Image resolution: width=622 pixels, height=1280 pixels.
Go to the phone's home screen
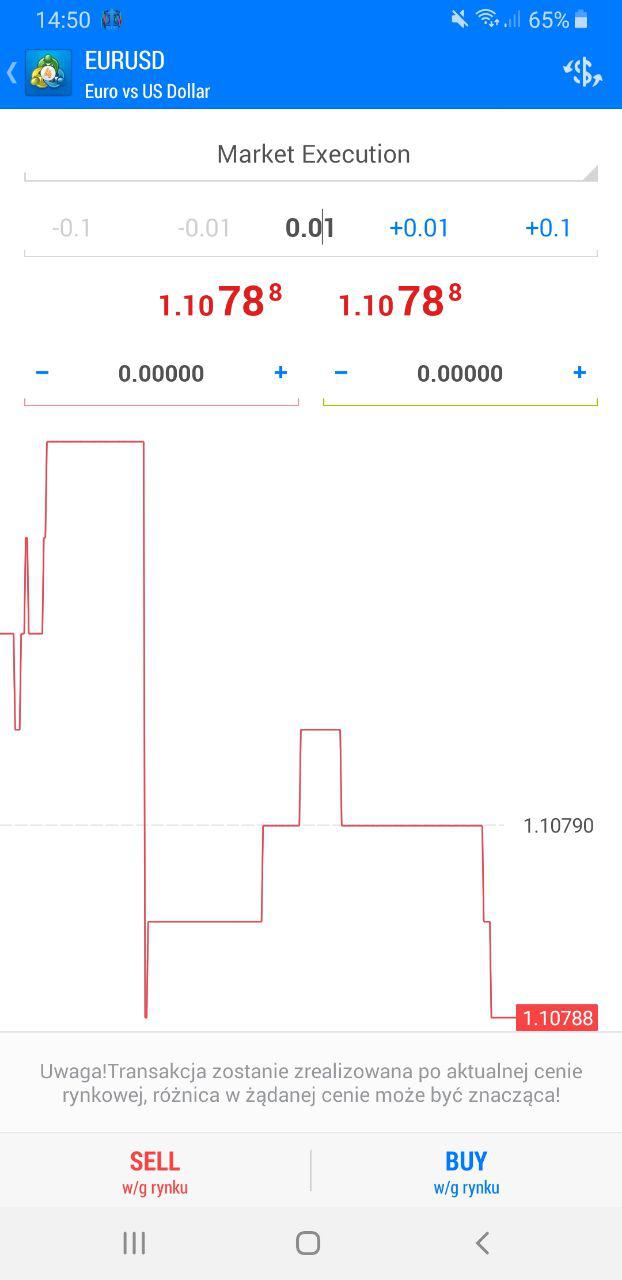(x=308, y=1243)
